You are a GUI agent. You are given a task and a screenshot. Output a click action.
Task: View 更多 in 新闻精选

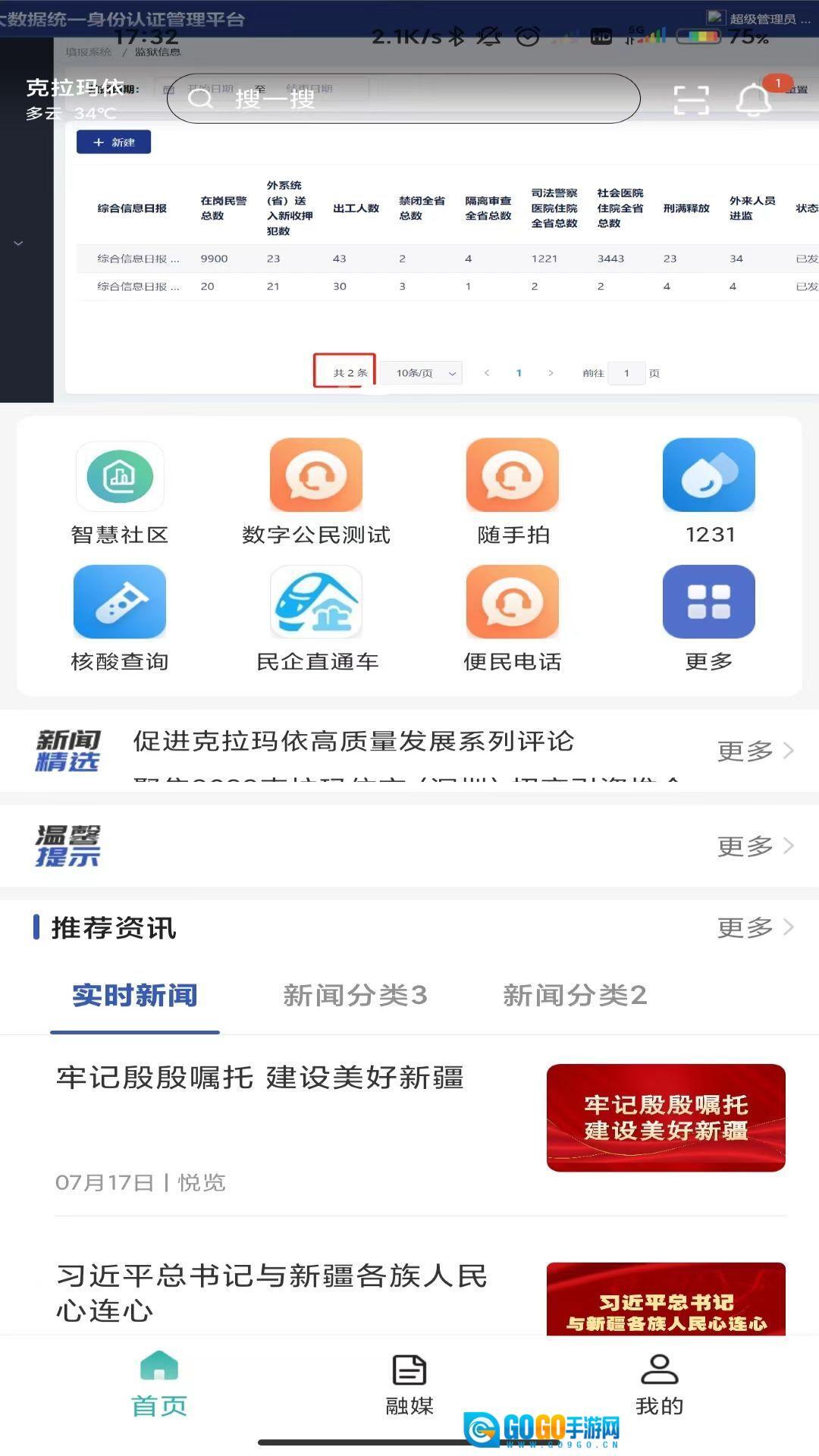coord(755,751)
